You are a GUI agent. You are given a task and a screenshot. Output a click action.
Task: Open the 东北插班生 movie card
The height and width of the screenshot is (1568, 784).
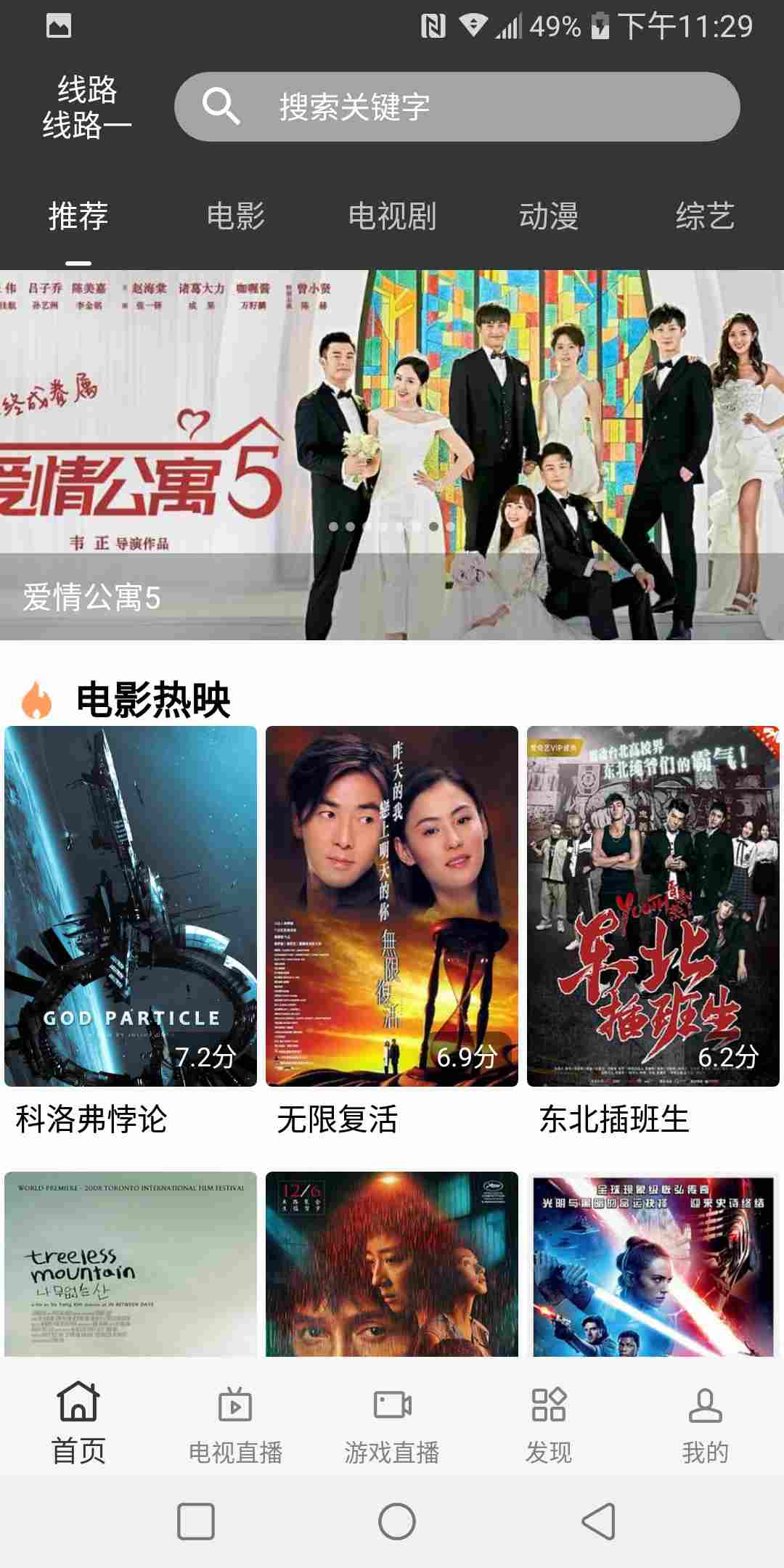653,906
